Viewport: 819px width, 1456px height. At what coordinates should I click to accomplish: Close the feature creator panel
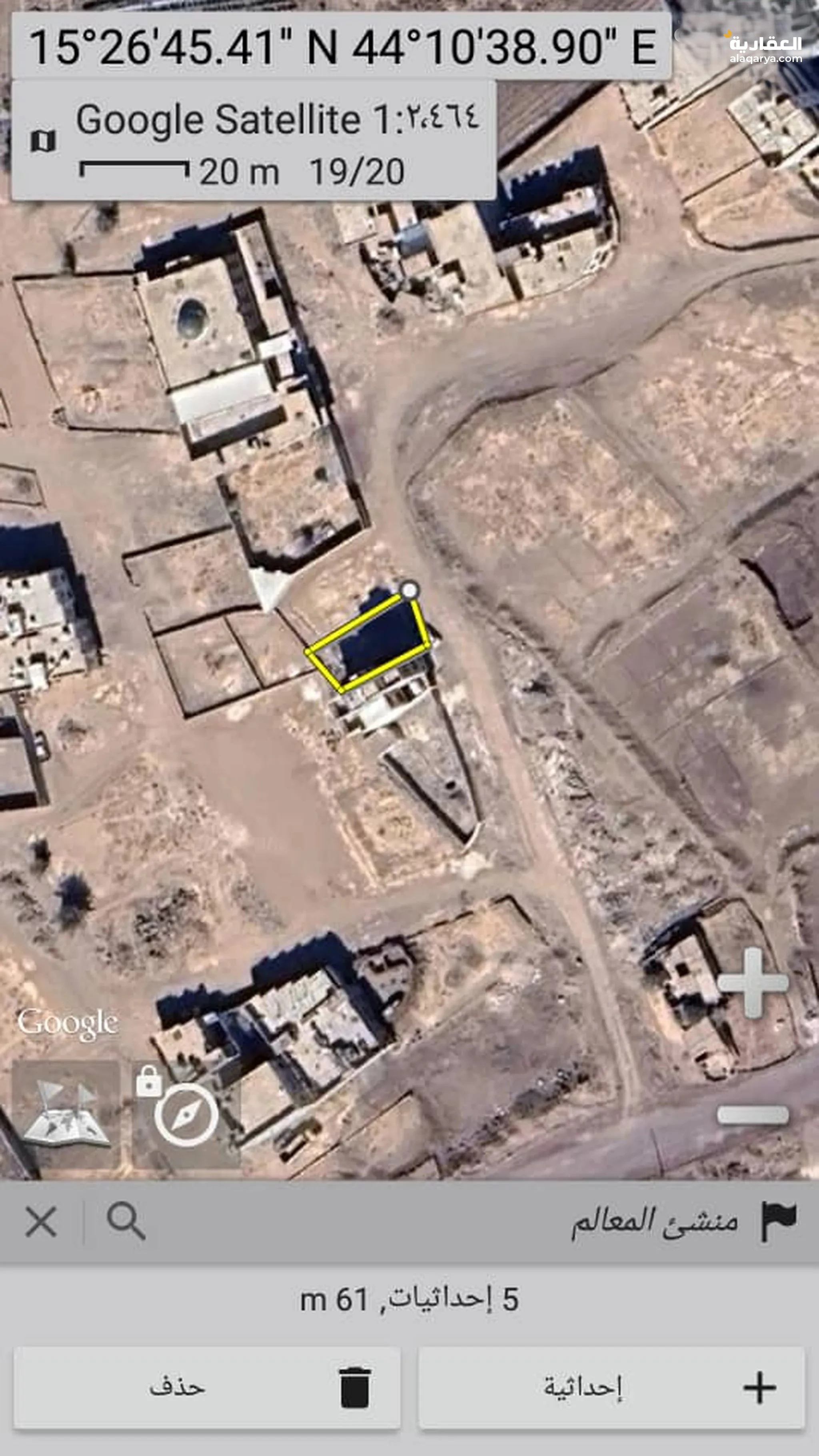[x=41, y=1221]
